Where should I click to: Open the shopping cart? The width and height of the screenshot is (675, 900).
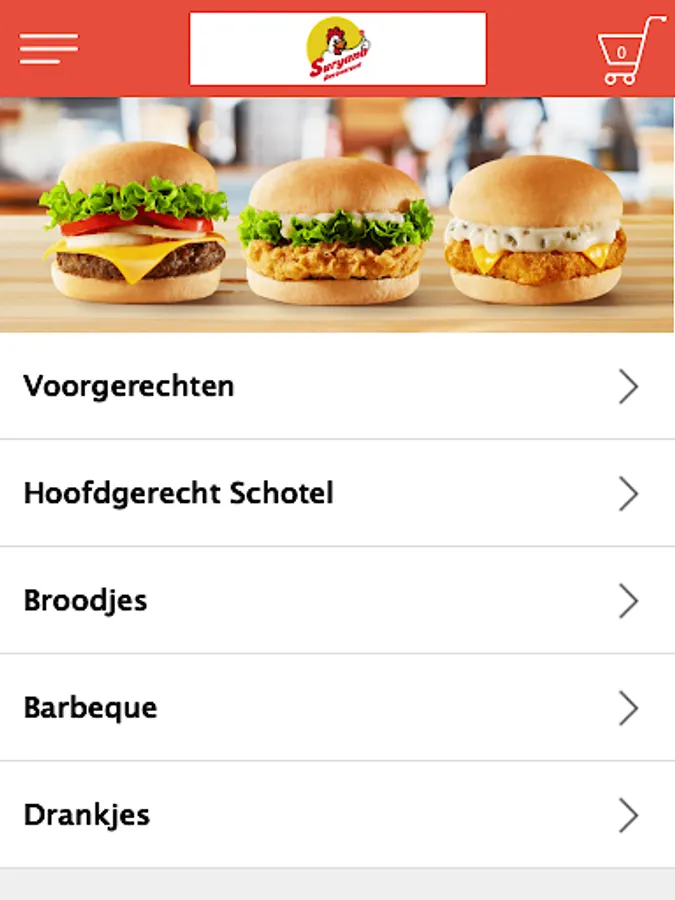coord(629,50)
